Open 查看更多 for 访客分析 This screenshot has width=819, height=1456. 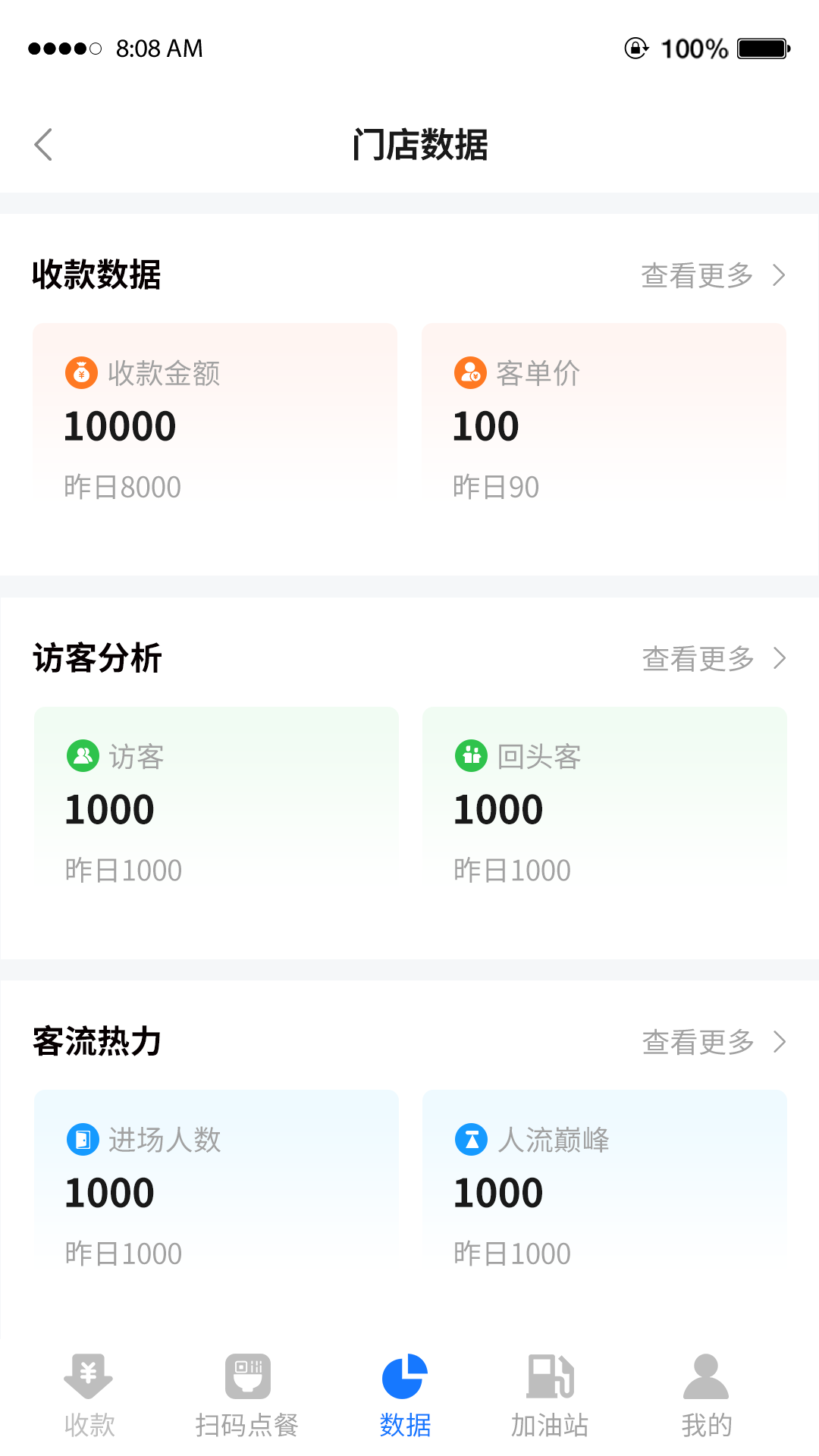(696, 659)
